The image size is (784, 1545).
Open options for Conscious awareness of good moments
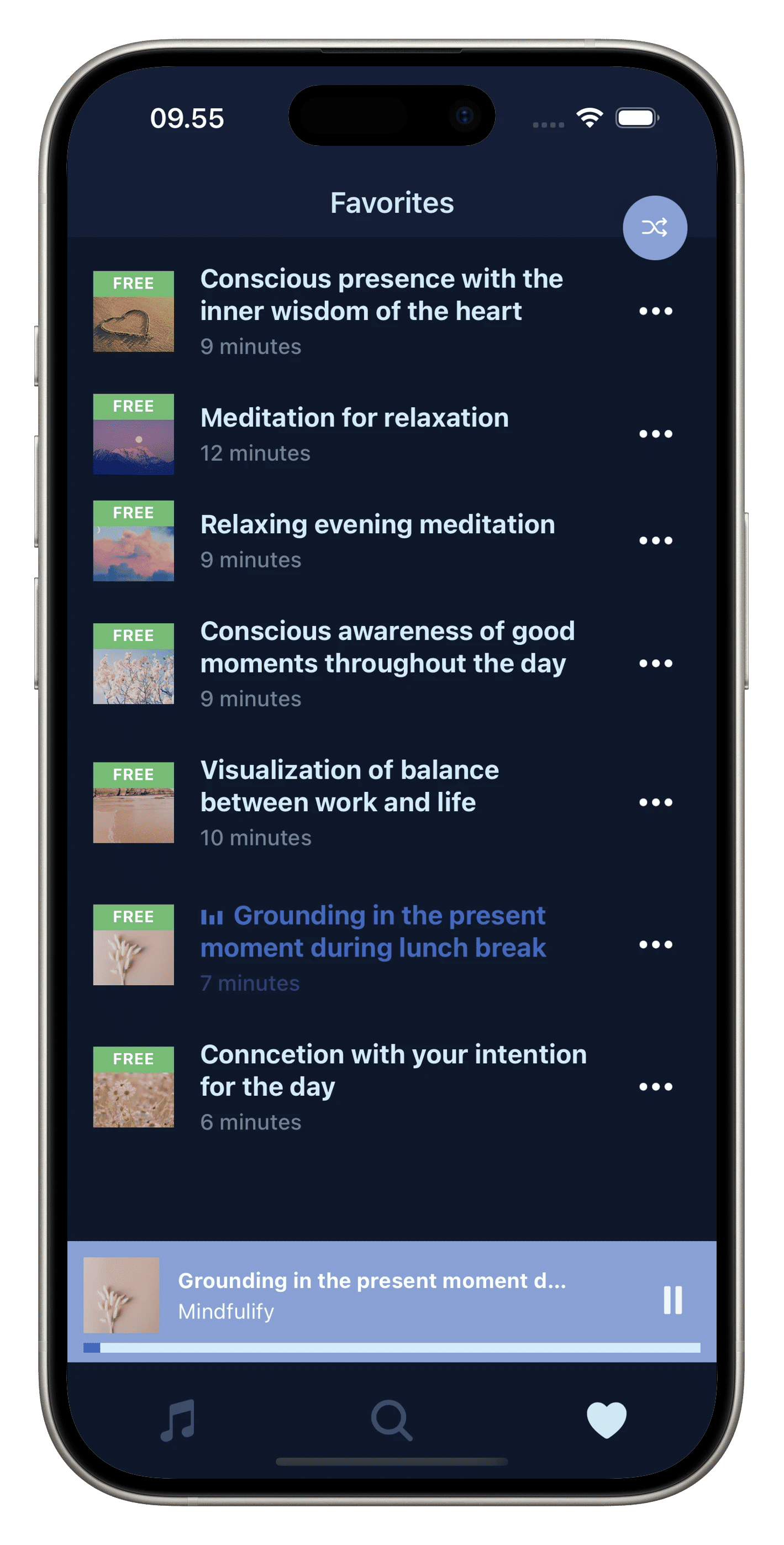[x=655, y=663]
